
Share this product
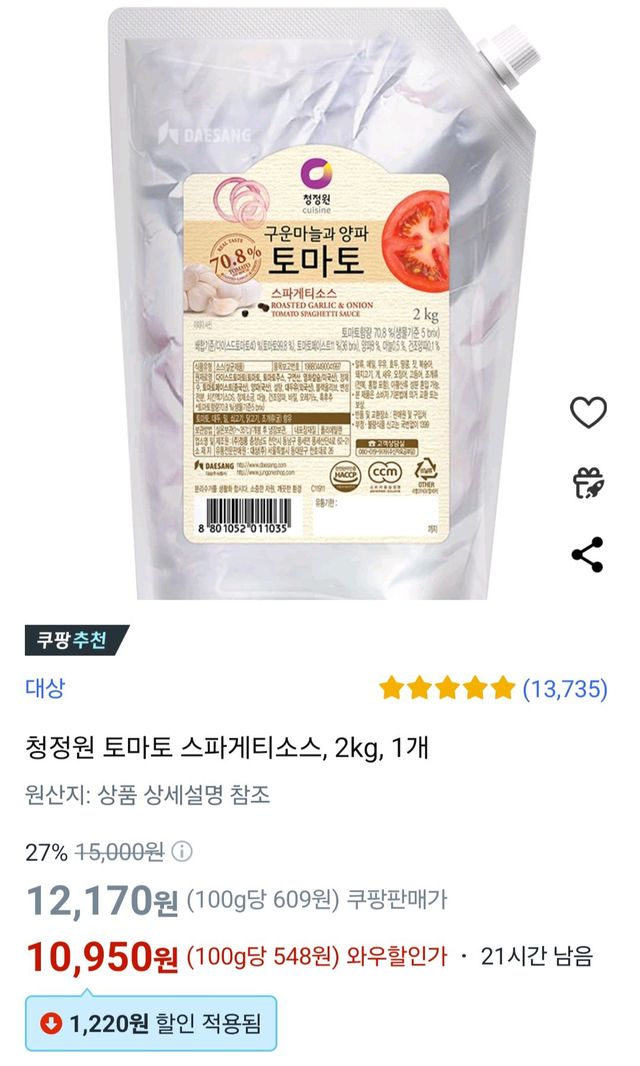tap(587, 554)
